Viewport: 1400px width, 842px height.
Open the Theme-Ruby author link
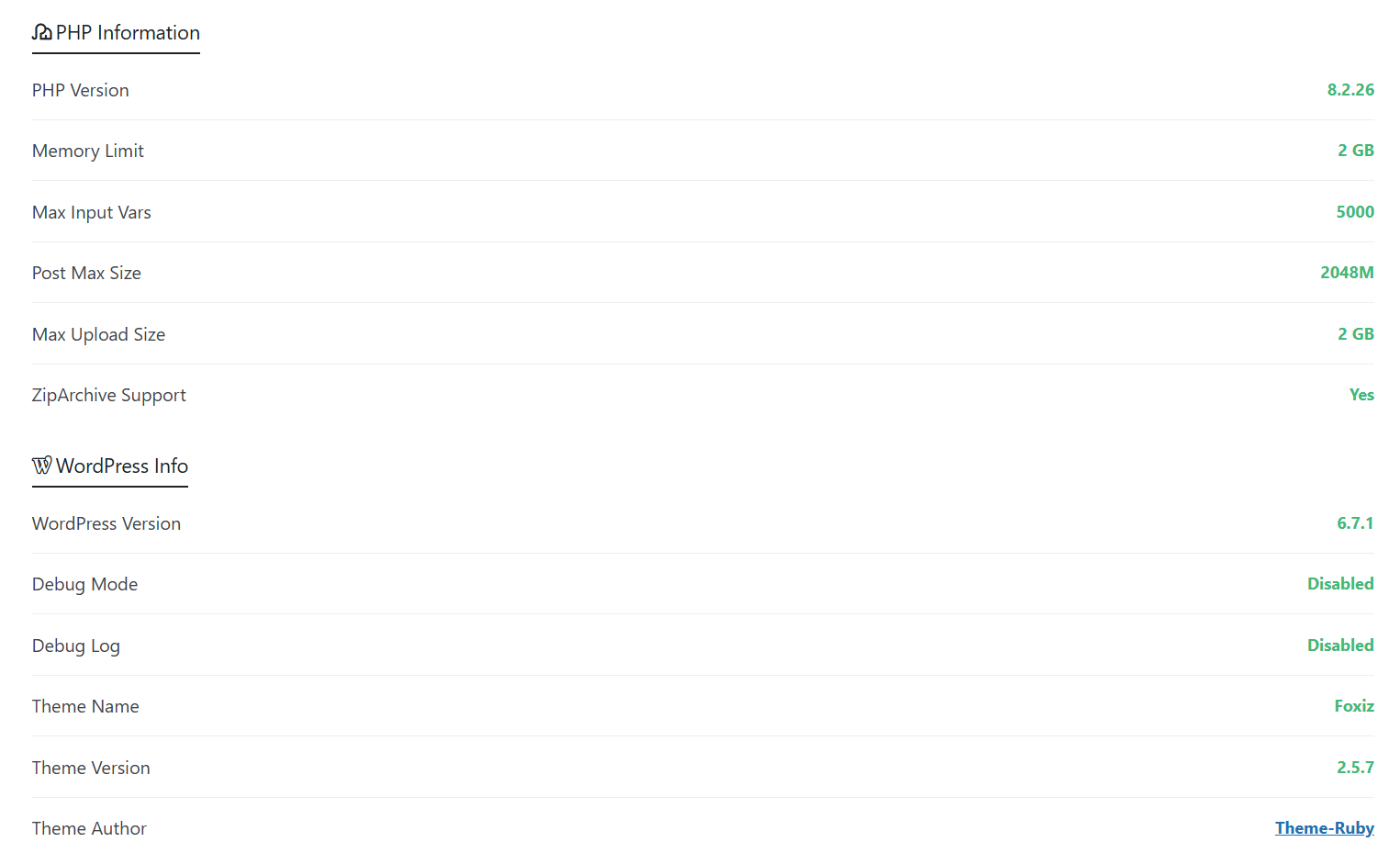click(x=1324, y=827)
